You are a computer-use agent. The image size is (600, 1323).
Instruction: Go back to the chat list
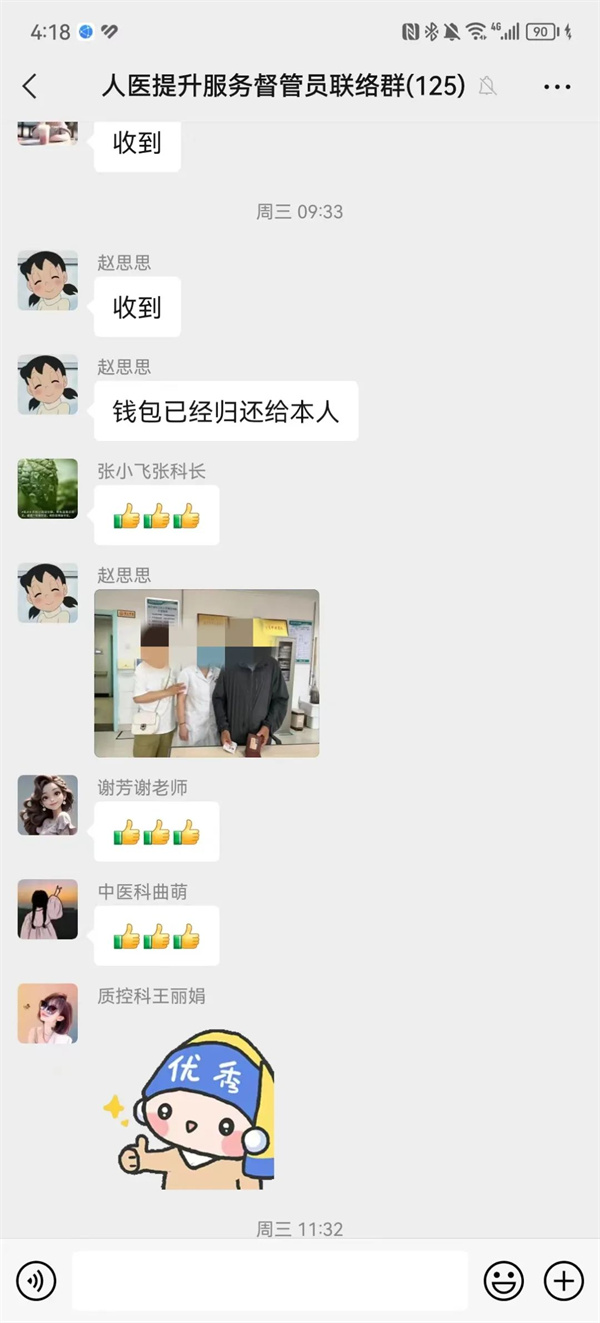pos(30,87)
